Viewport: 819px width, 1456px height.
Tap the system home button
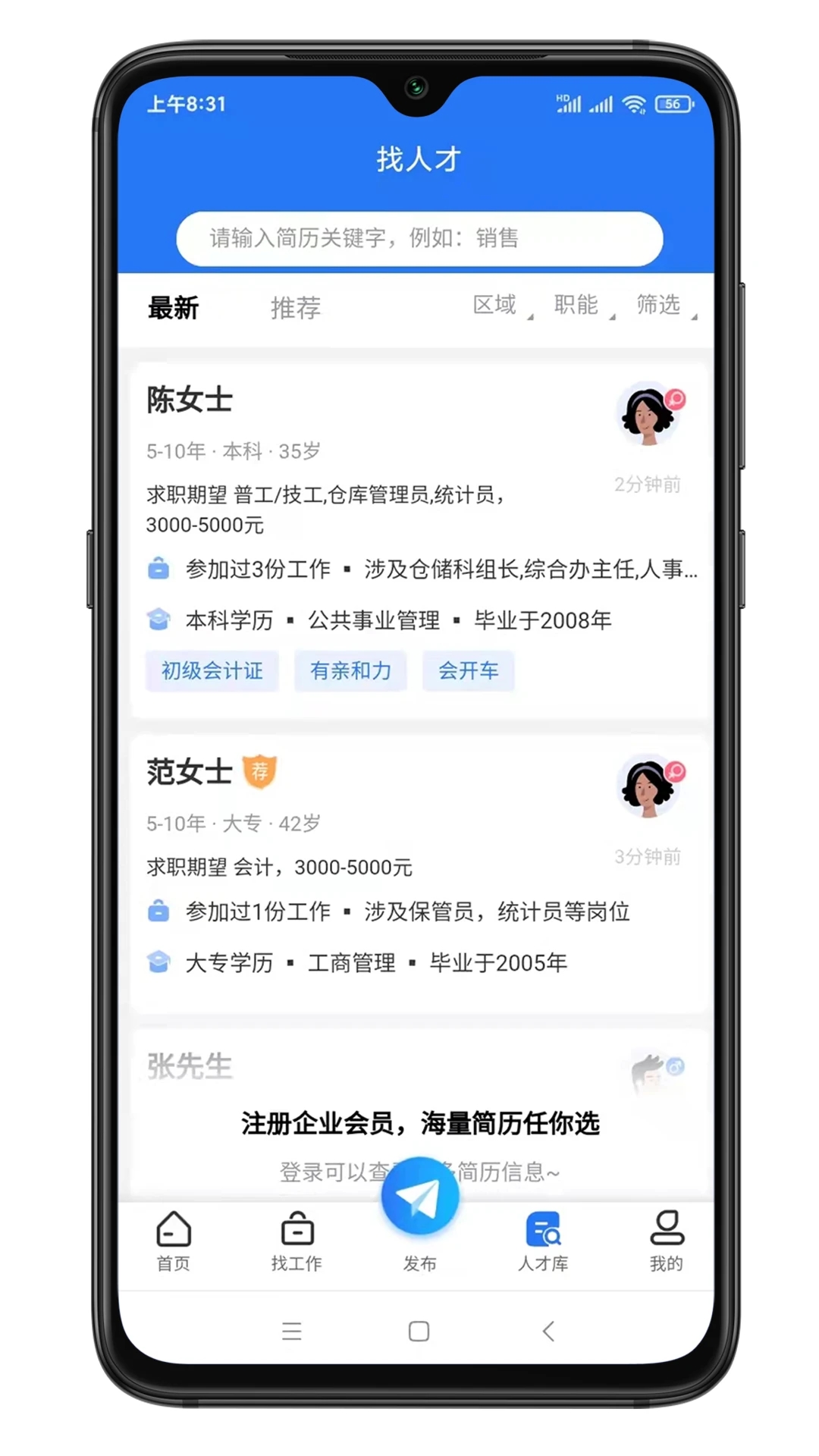coord(419,1331)
